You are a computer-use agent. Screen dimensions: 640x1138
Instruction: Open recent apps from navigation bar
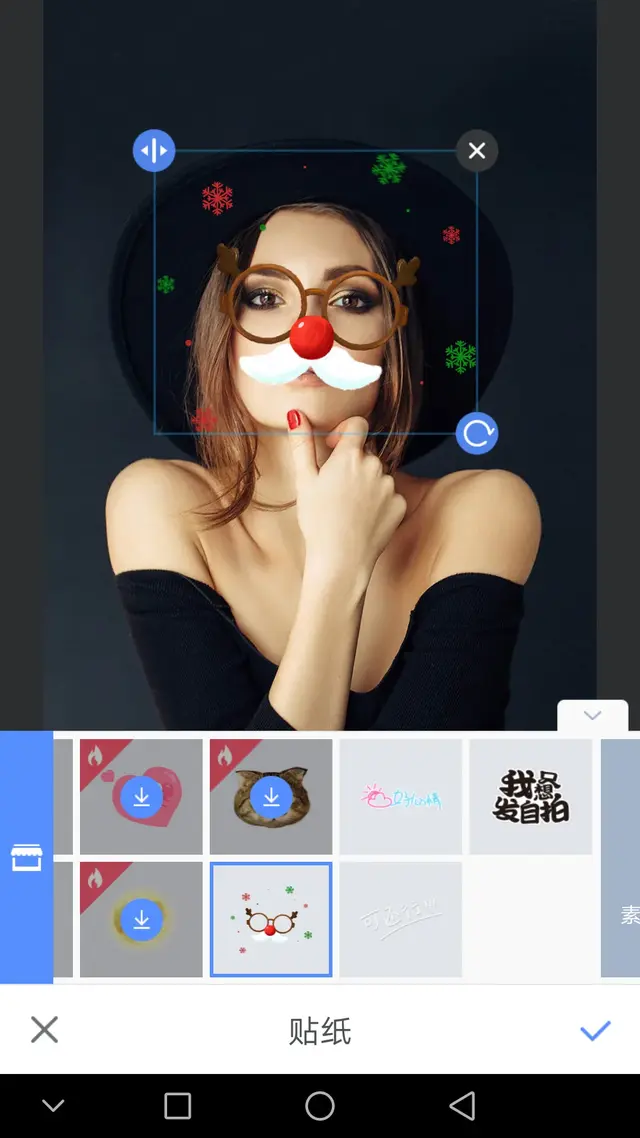[177, 1105]
